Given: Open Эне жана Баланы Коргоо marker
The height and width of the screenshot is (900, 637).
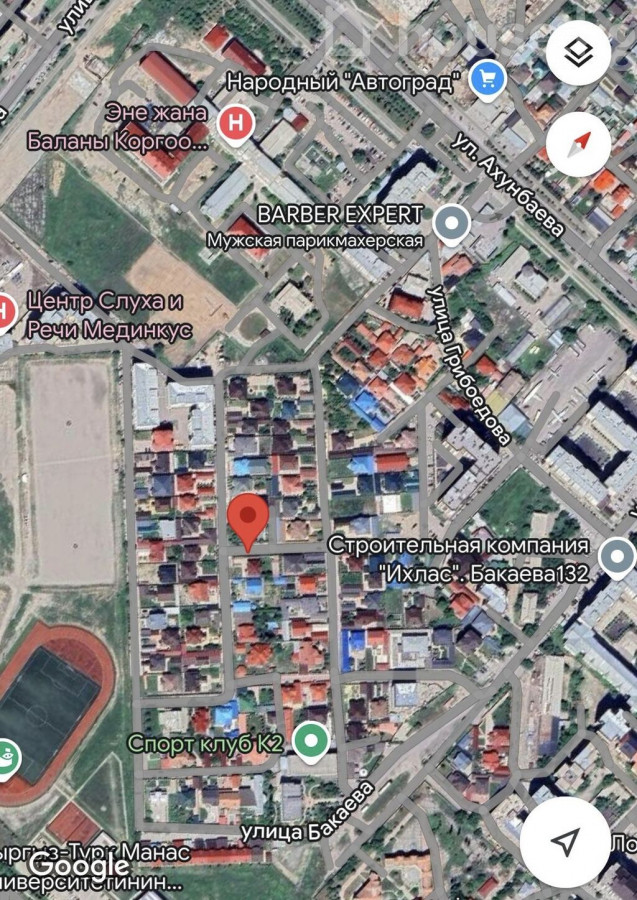Looking at the screenshot, I should (x=235, y=125).
